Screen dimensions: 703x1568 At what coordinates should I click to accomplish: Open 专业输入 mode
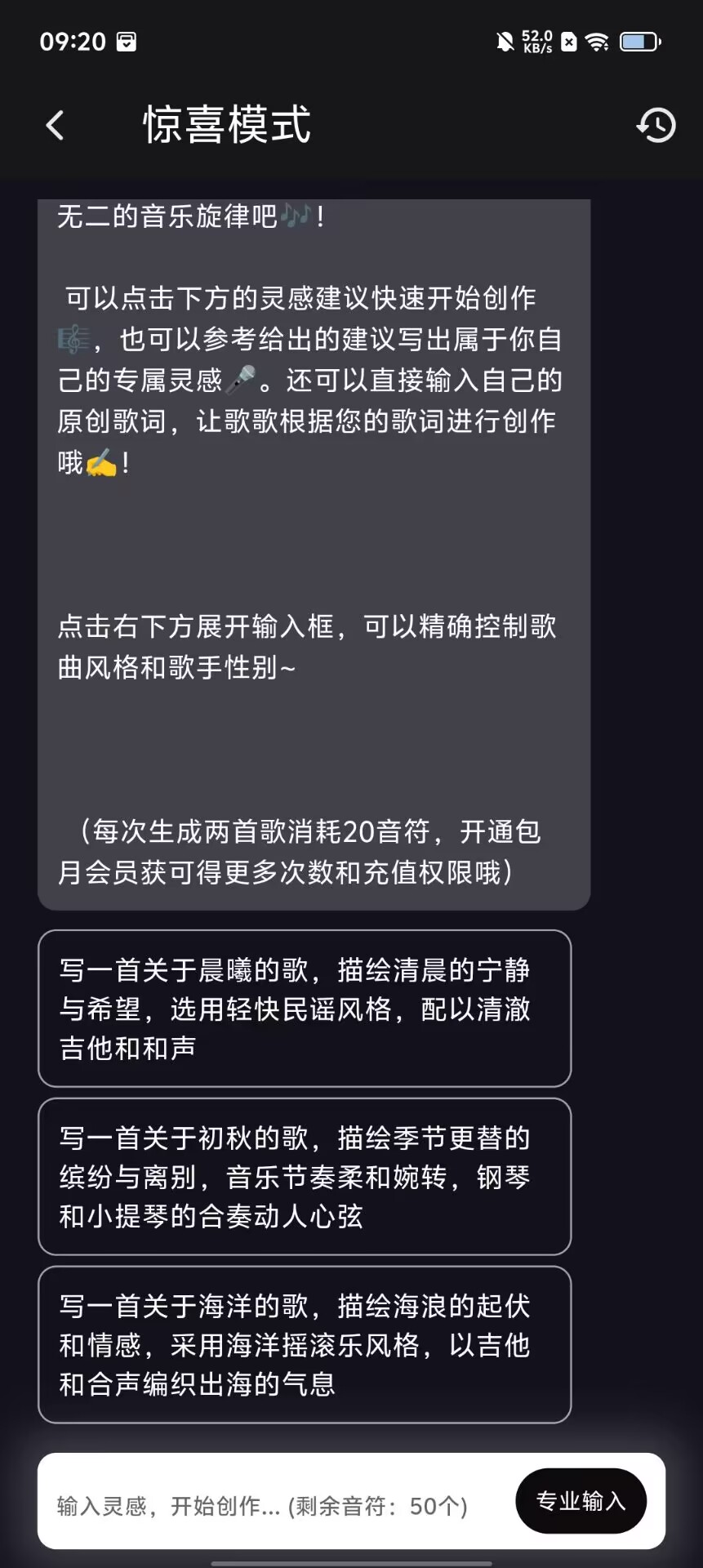pyautogui.click(x=581, y=1500)
